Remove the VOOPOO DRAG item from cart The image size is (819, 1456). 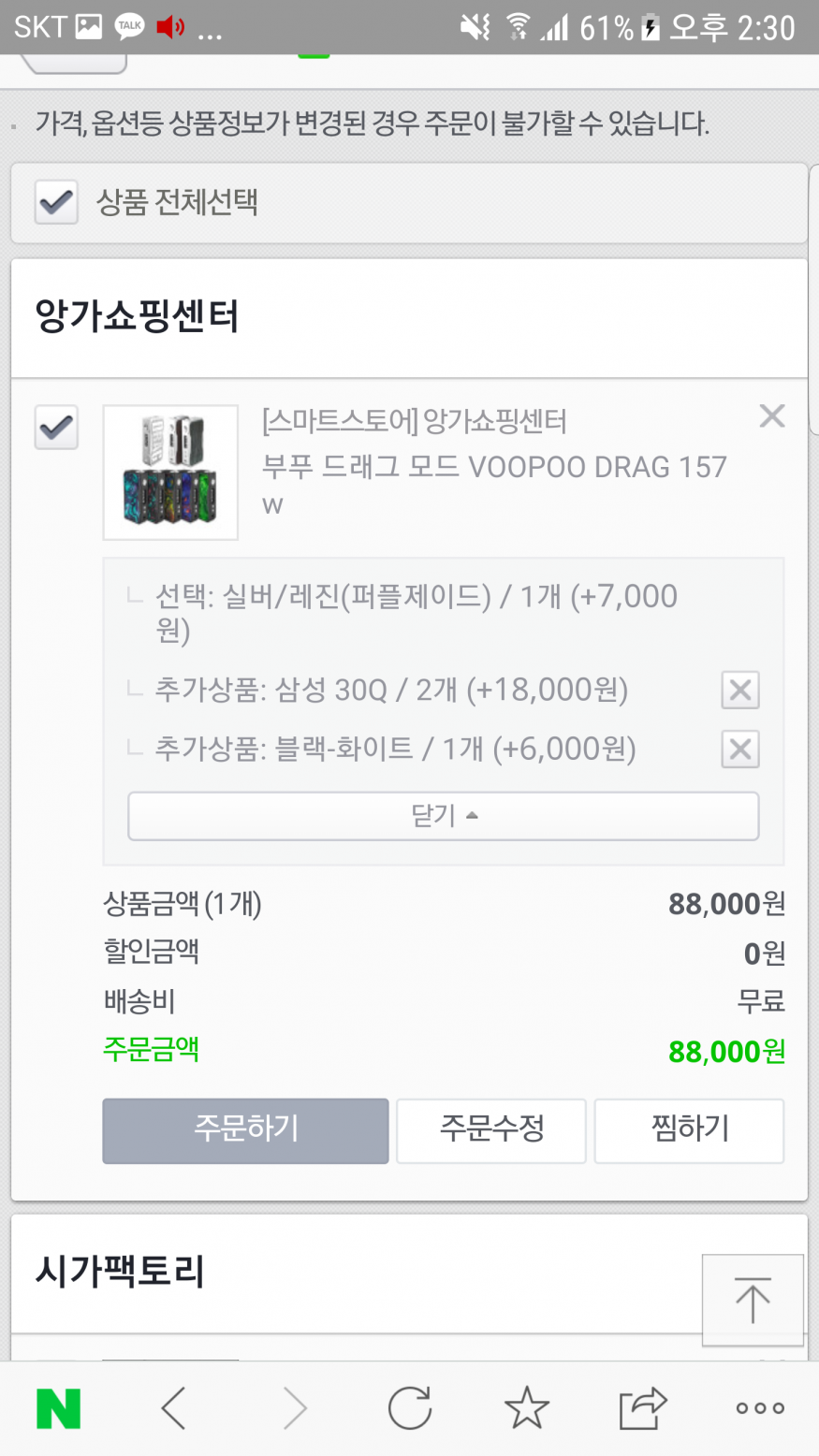click(772, 416)
